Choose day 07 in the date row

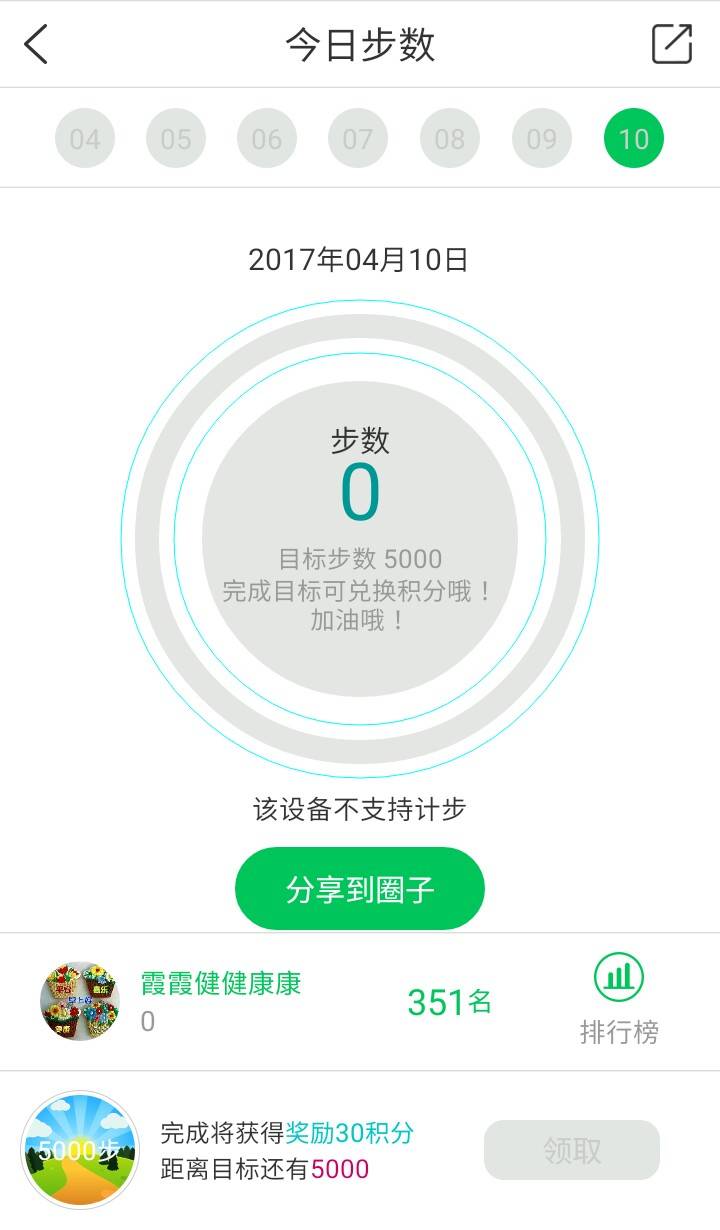358,139
